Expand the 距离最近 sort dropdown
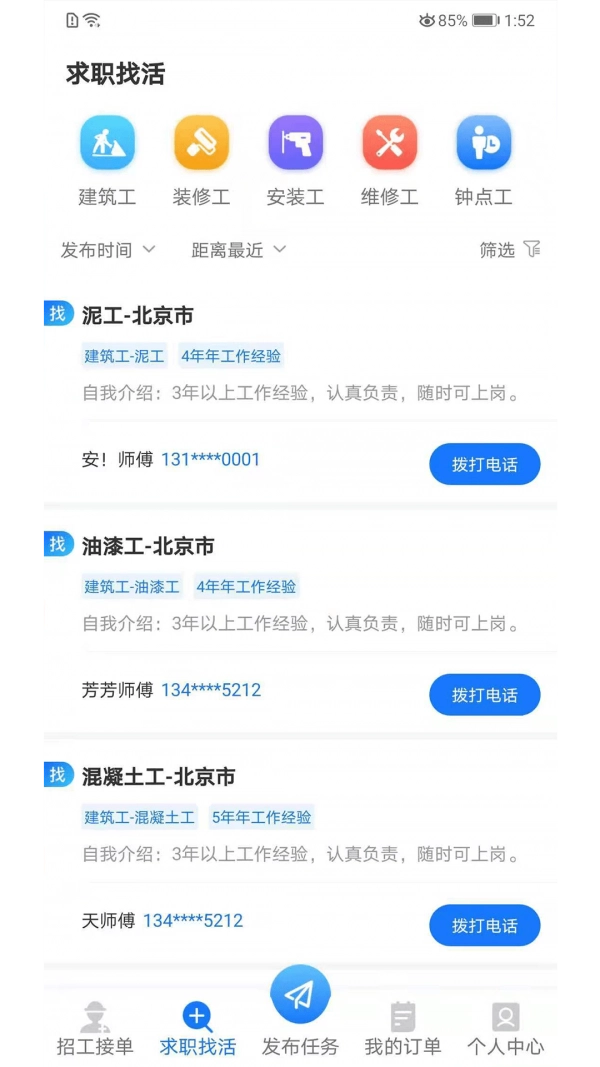 tap(238, 250)
